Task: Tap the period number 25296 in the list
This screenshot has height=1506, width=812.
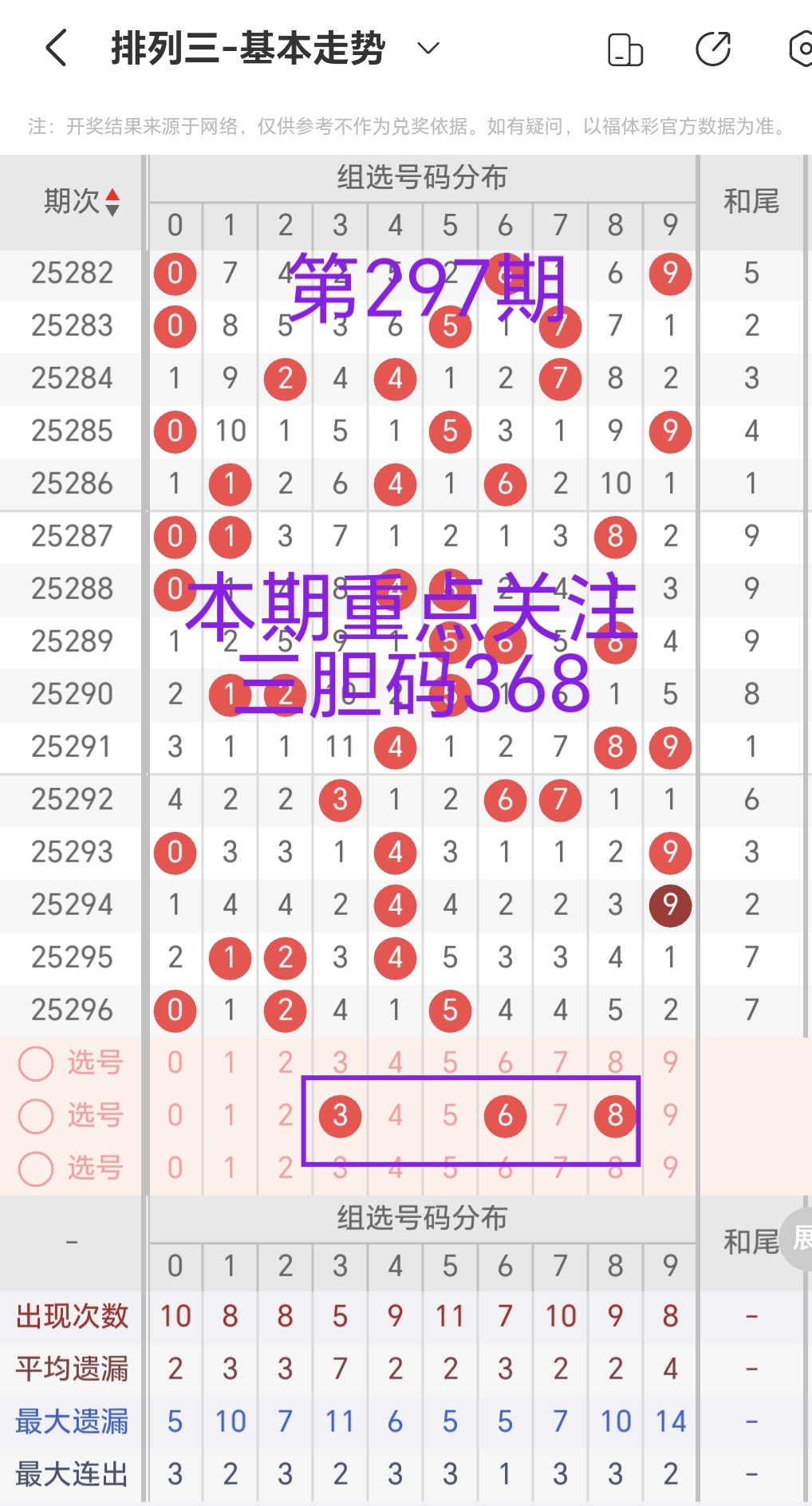Action: pos(70,1010)
